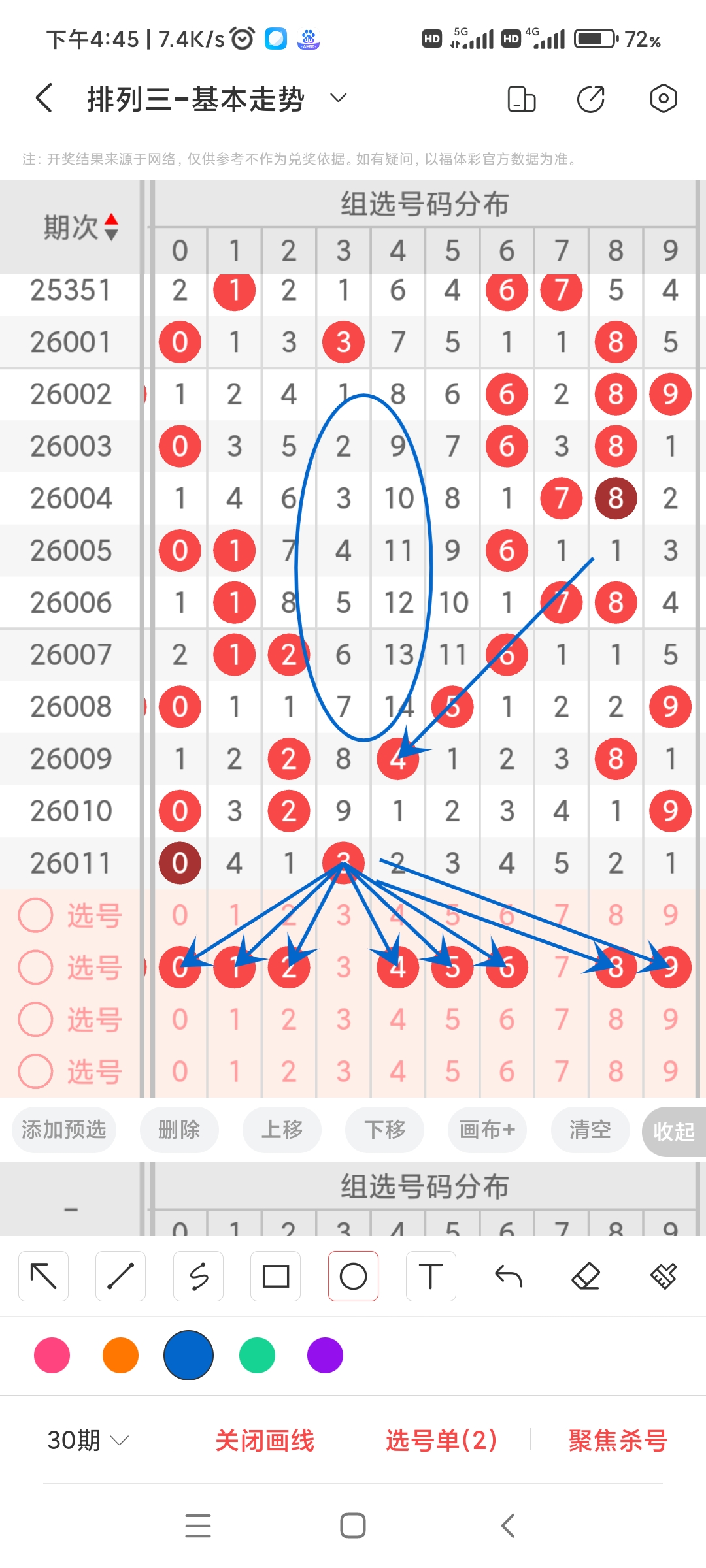Select the text annotation tool
This screenshot has width=706, height=1568.
point(431,1275)
